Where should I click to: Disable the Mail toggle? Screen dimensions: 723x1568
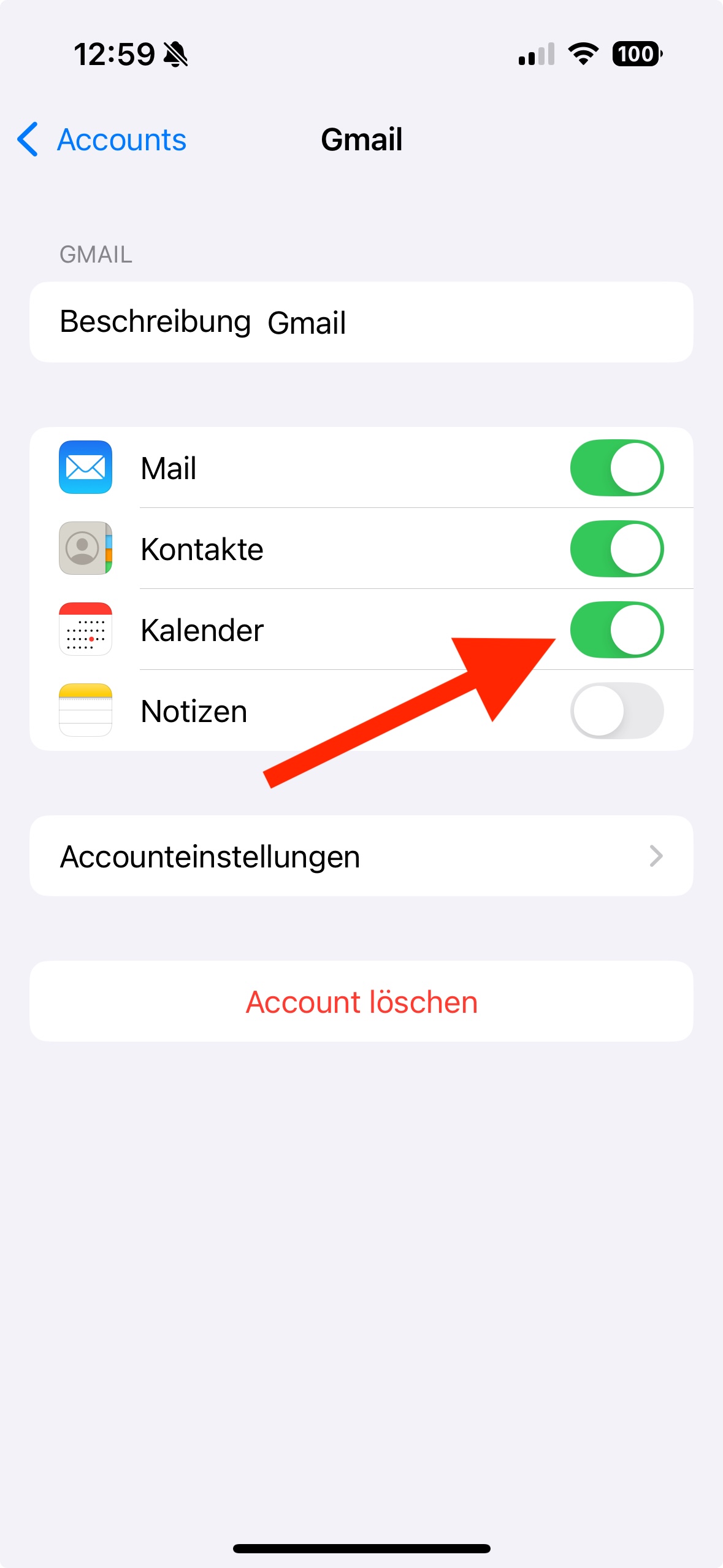coord(616,468)
